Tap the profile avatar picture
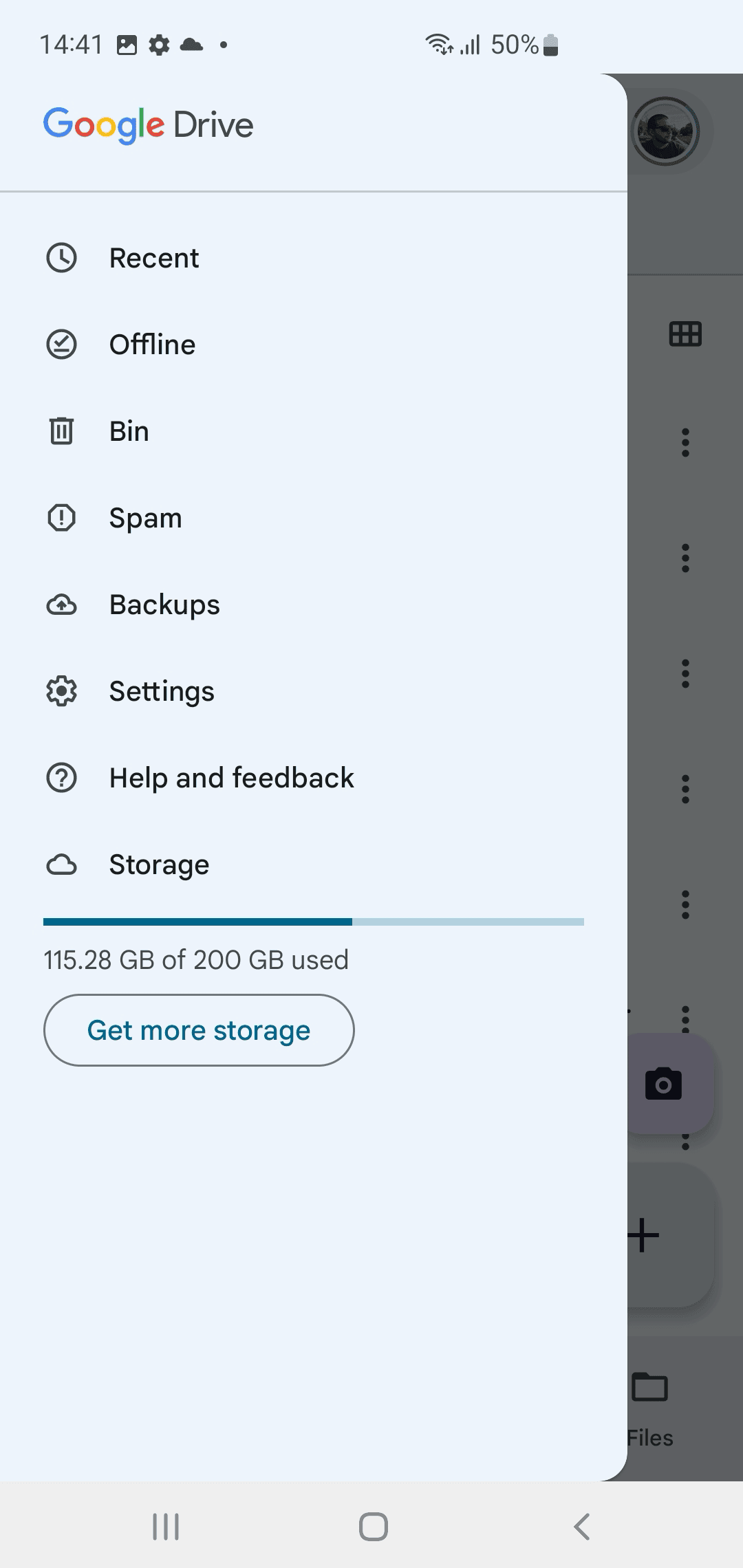Screen dimensions: 743x1568 pos(665,131)
